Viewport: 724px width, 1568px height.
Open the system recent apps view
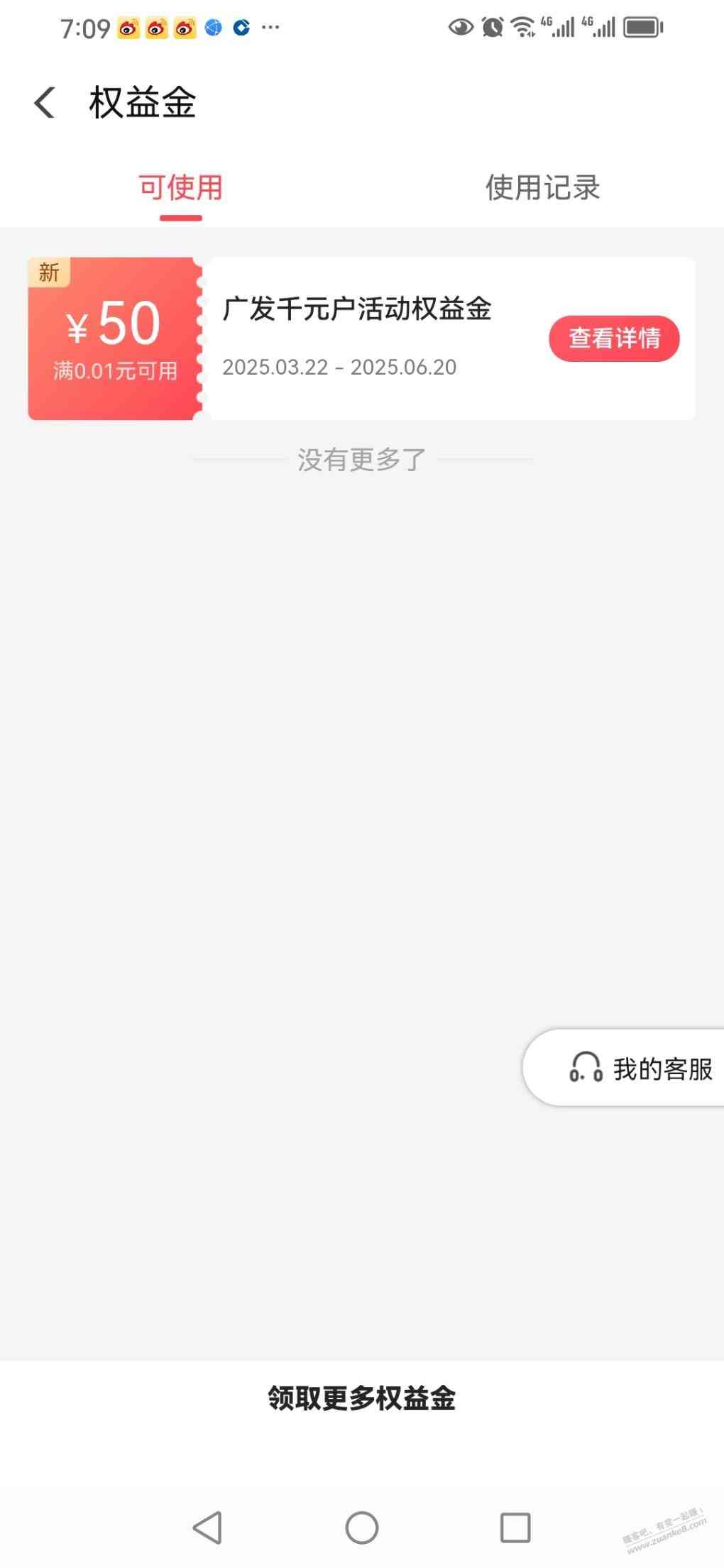click(515, 1527)
